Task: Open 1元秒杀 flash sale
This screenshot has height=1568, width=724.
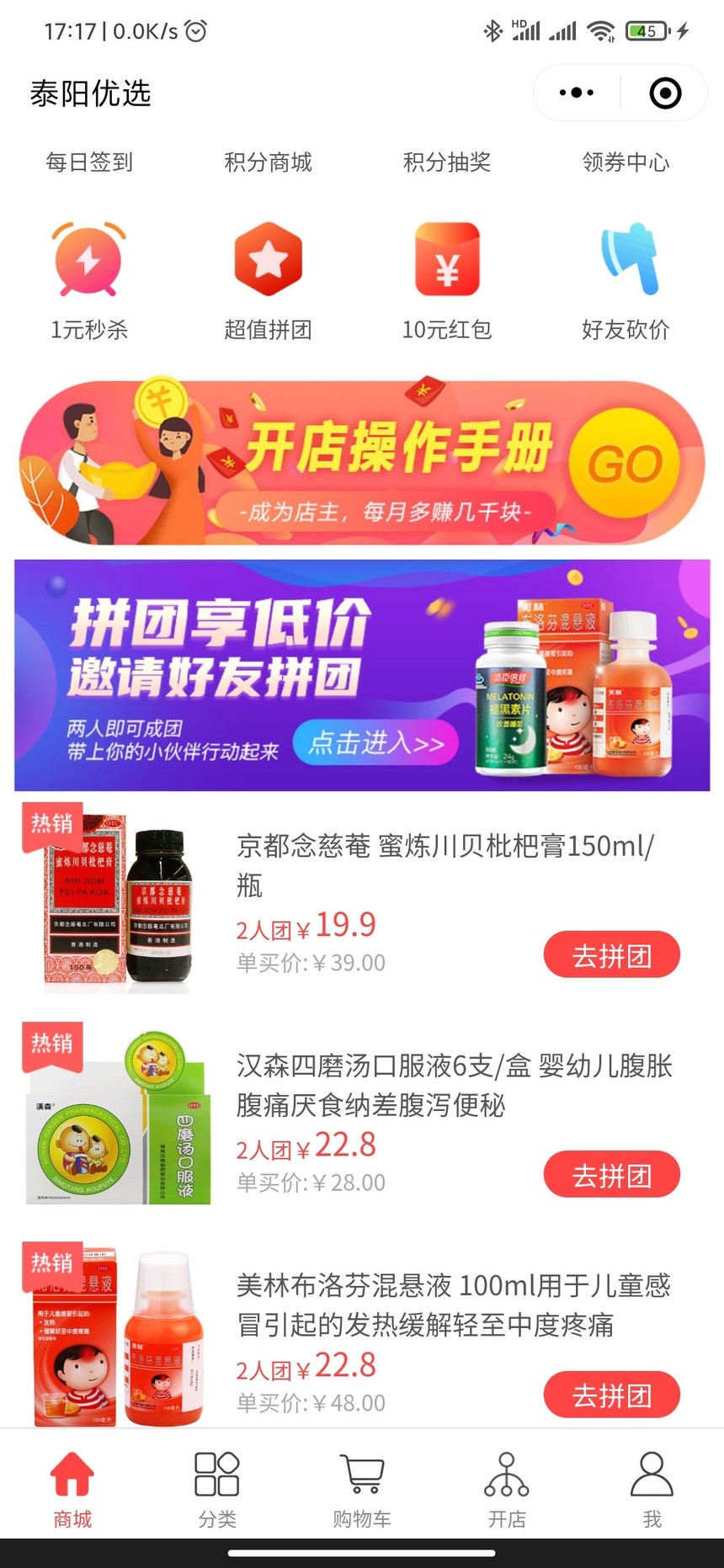Action: (x=89, y=279)
